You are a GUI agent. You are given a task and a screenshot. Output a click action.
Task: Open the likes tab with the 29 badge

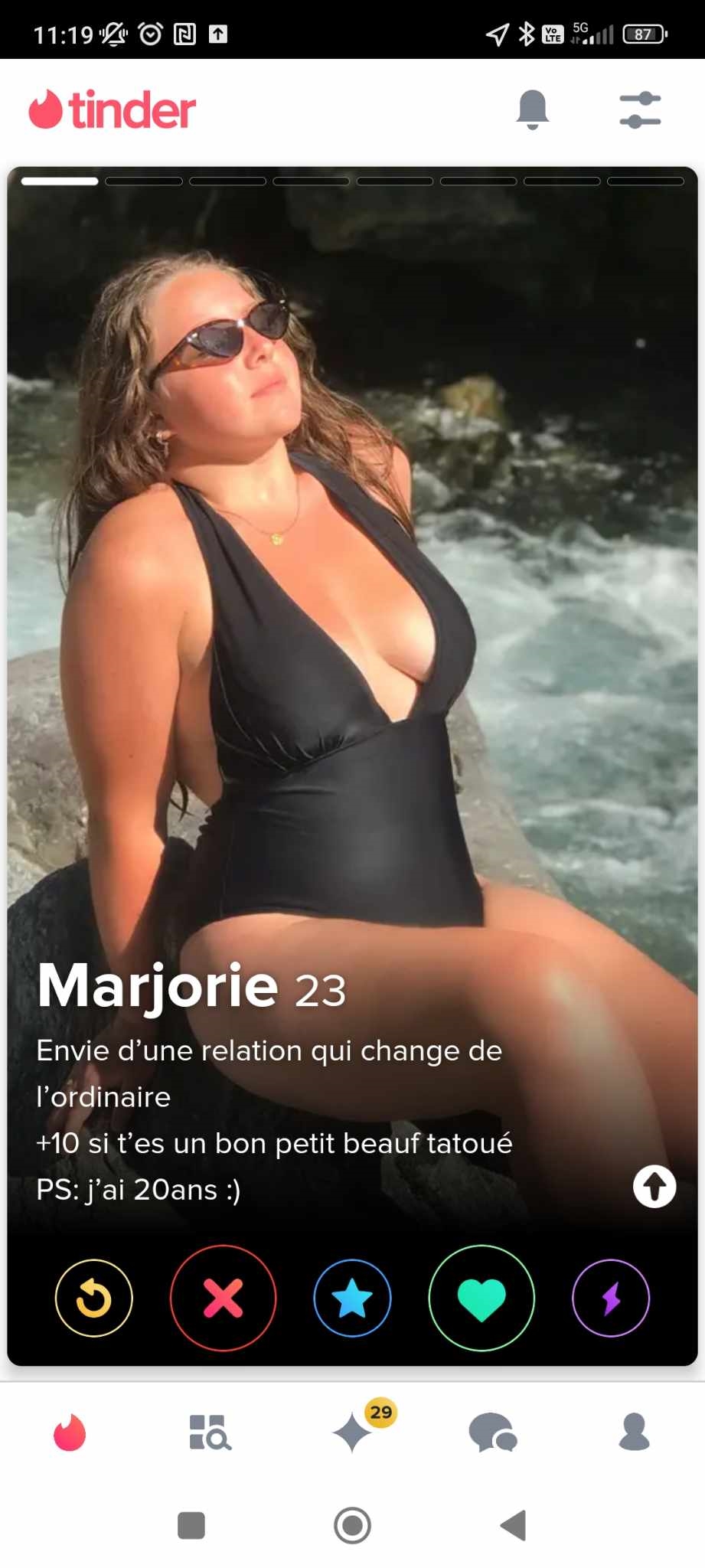click(x=353, y=1432)
